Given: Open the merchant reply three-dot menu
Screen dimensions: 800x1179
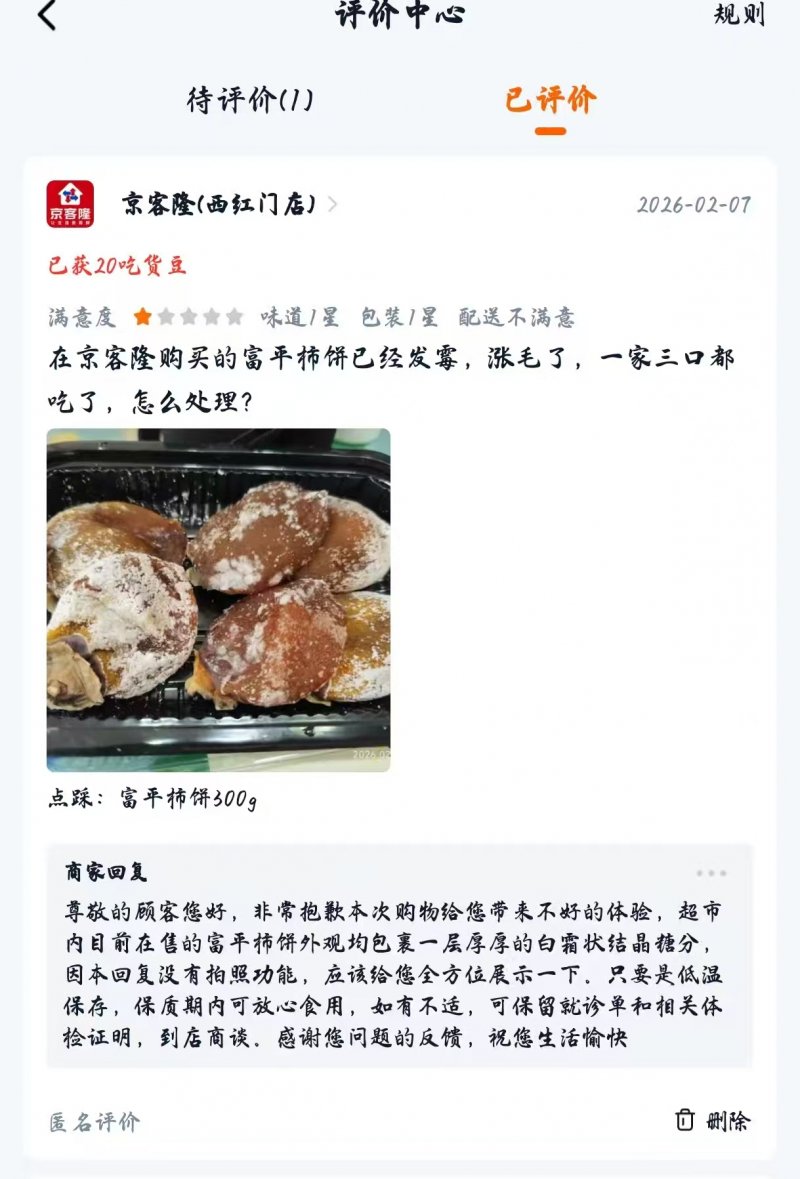Looking at the screenshot, I should [711, 873].
